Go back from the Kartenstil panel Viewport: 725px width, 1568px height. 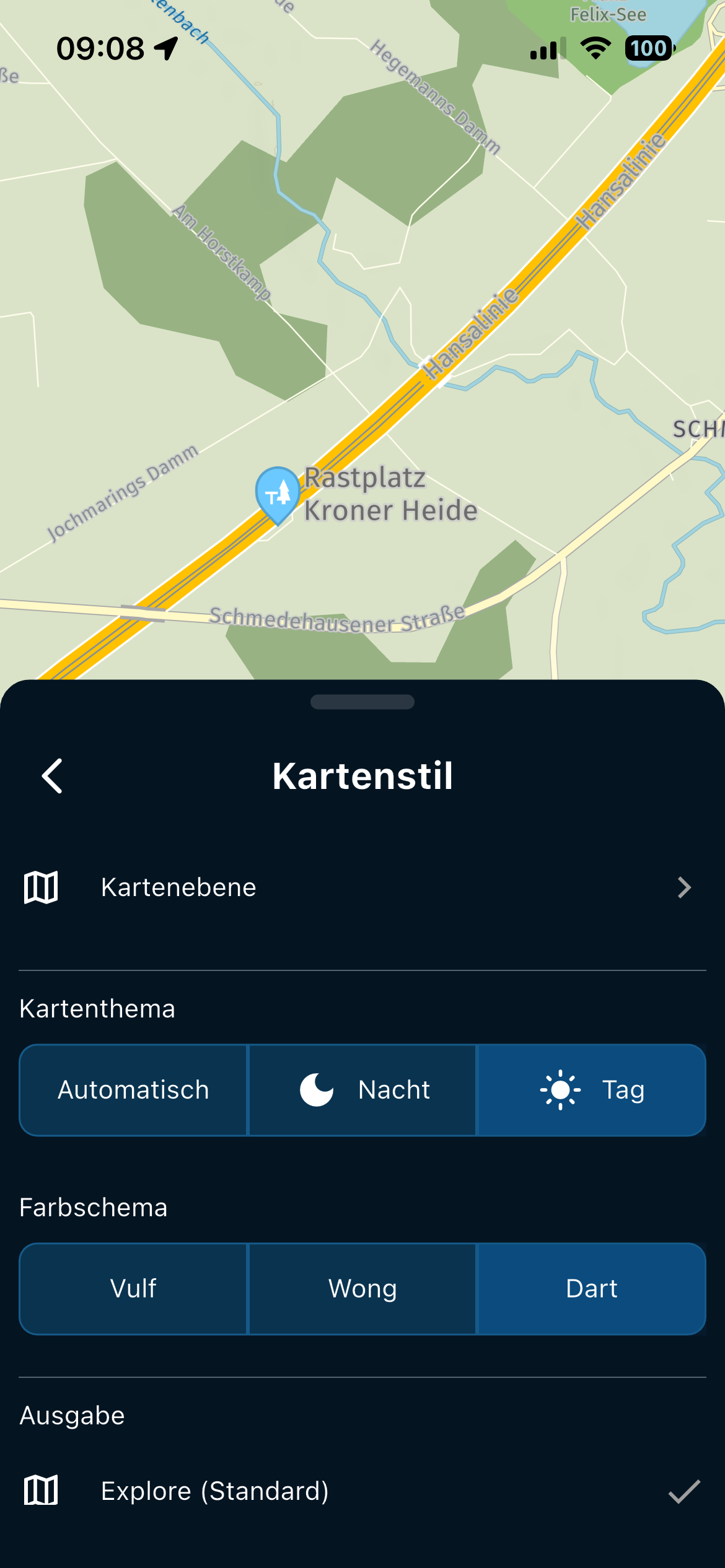coord(53,776)
